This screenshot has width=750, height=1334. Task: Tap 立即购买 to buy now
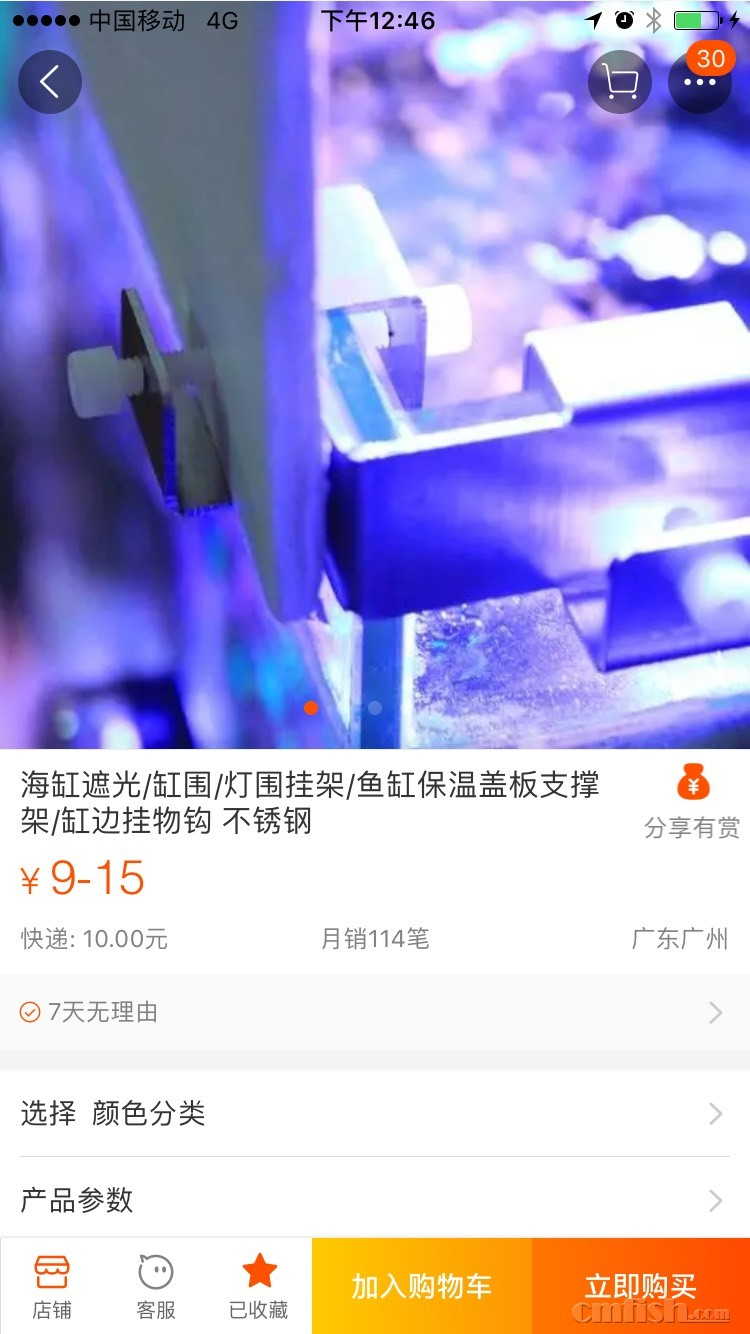[640, 1286]
